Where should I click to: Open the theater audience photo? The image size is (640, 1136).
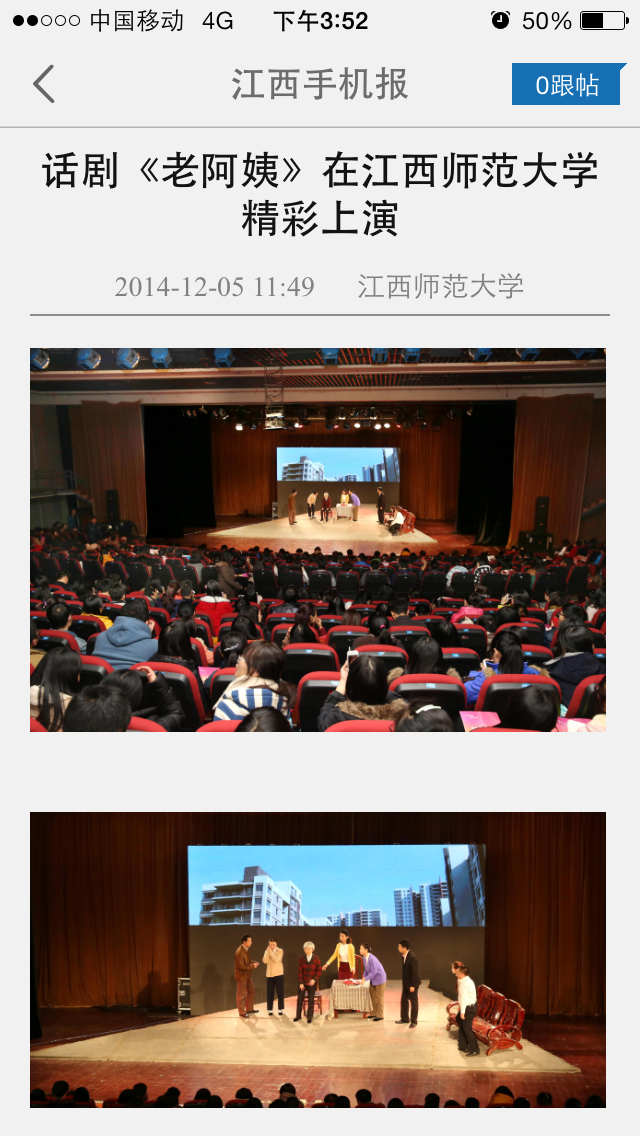(x=318, y=540)
